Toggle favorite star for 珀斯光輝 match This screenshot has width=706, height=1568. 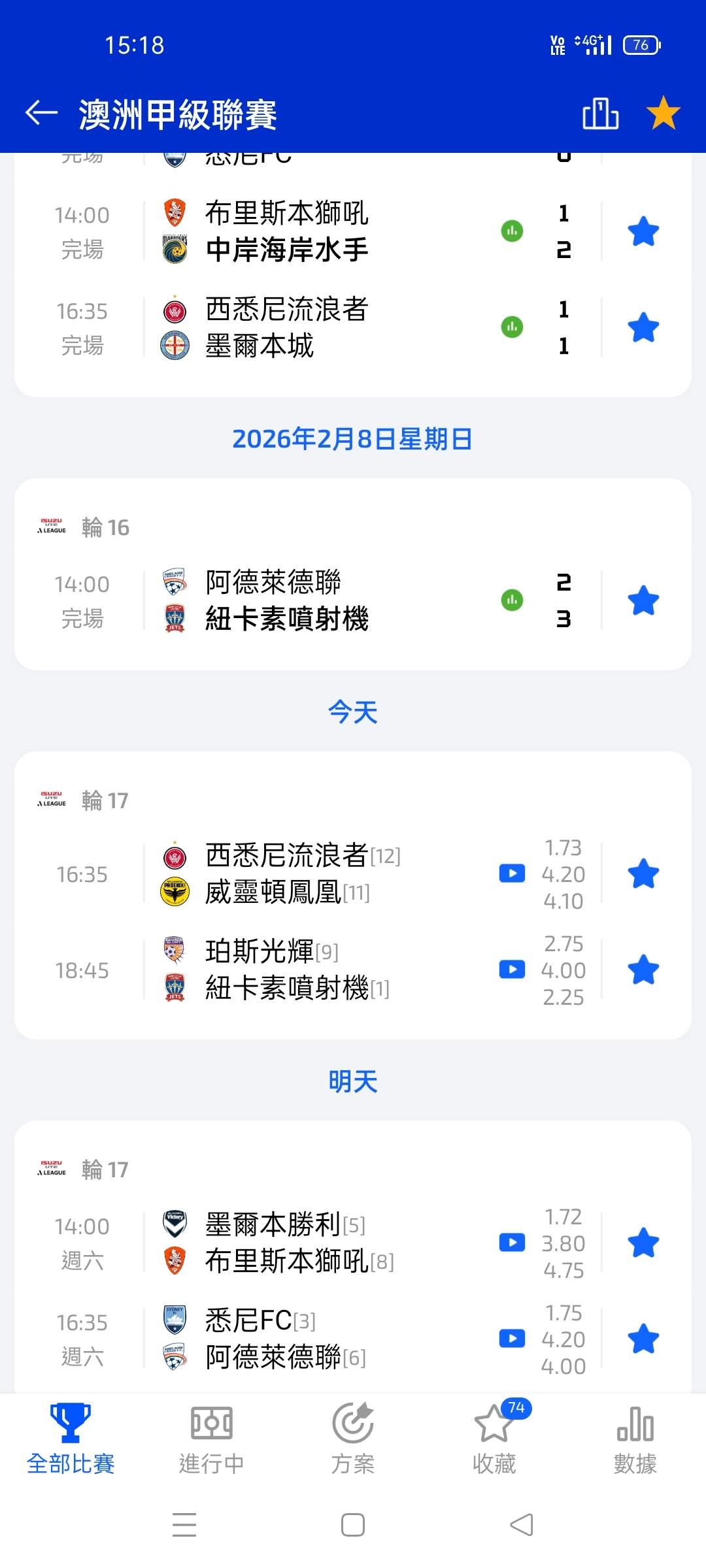pyautogui.click(x=643, y=970)
